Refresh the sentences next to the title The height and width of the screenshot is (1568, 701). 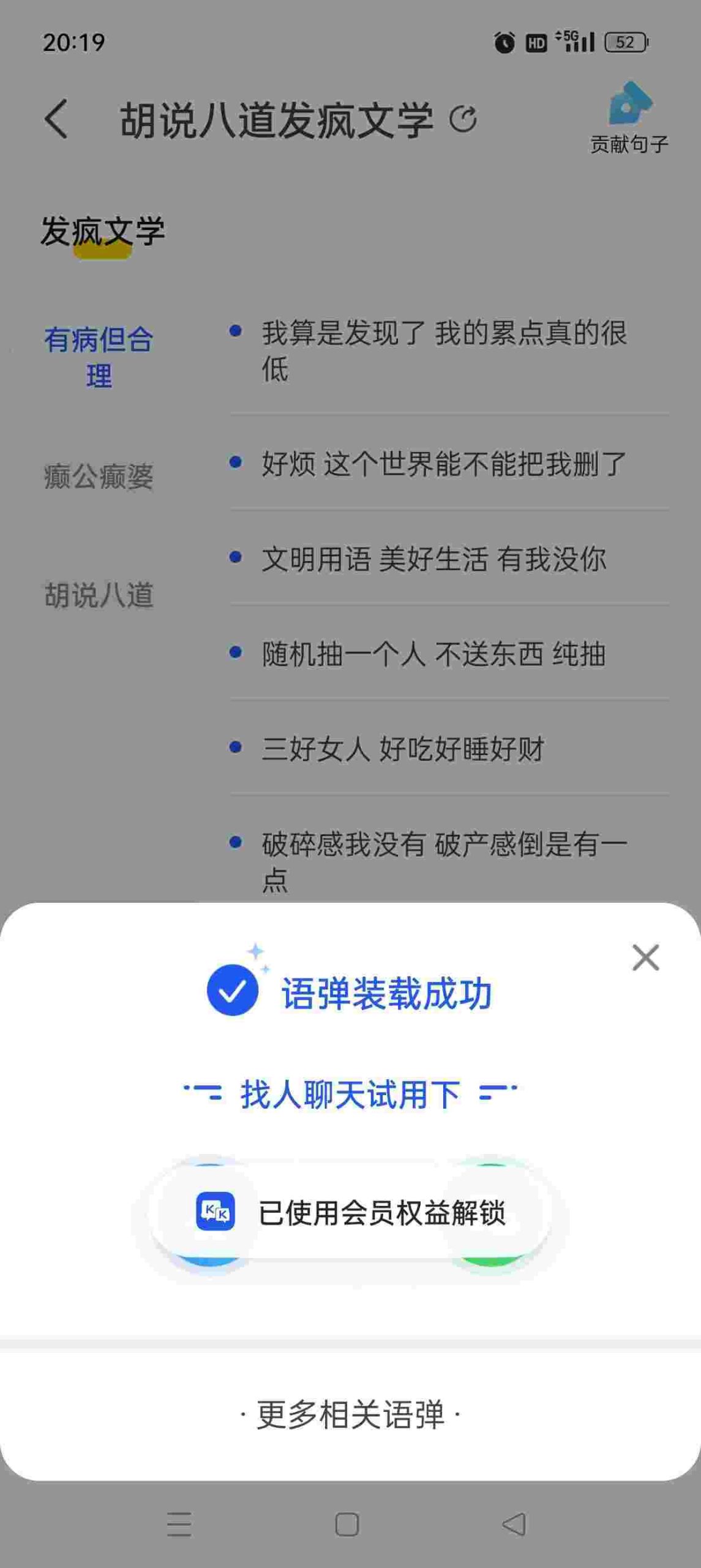tap(463, 119)
